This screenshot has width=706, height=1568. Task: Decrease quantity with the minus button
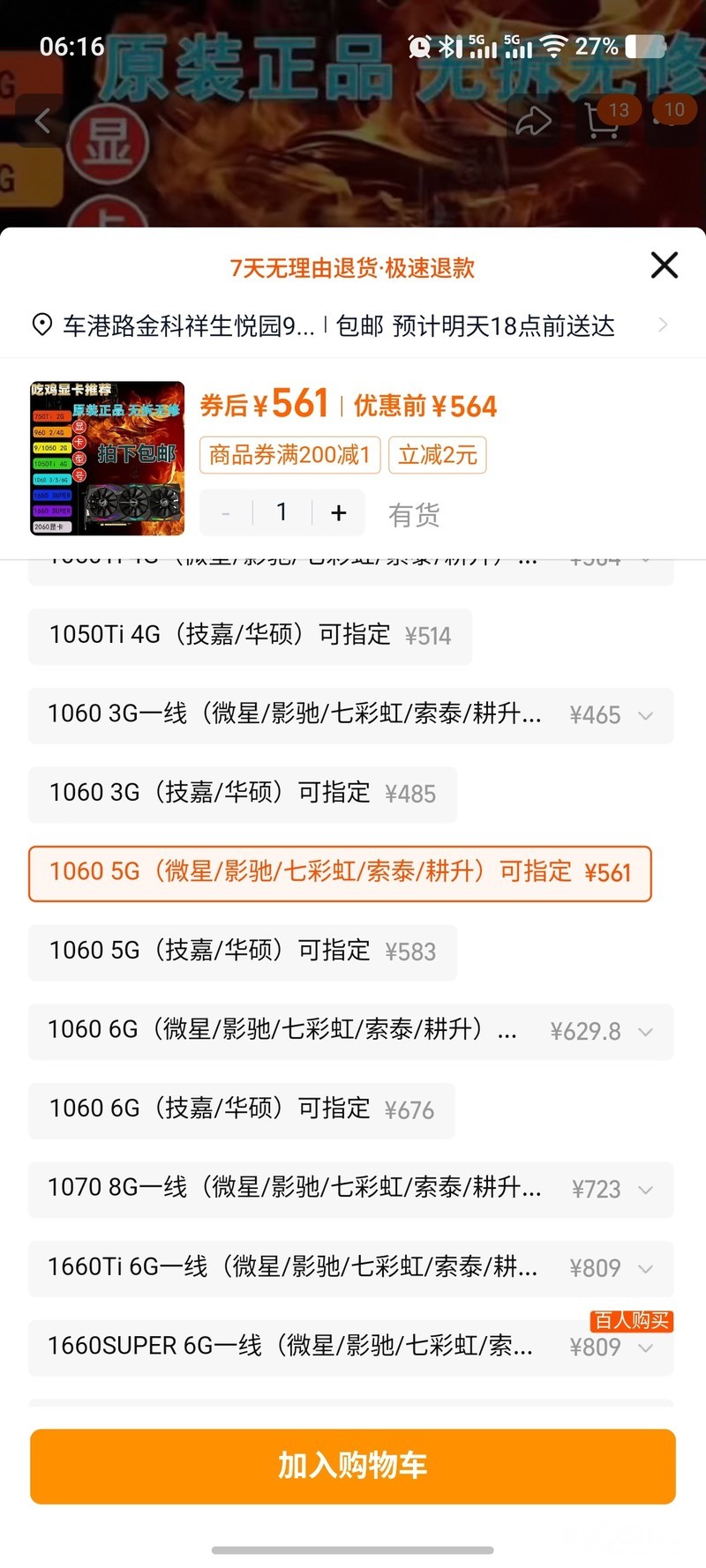click(x=226, y=513)
